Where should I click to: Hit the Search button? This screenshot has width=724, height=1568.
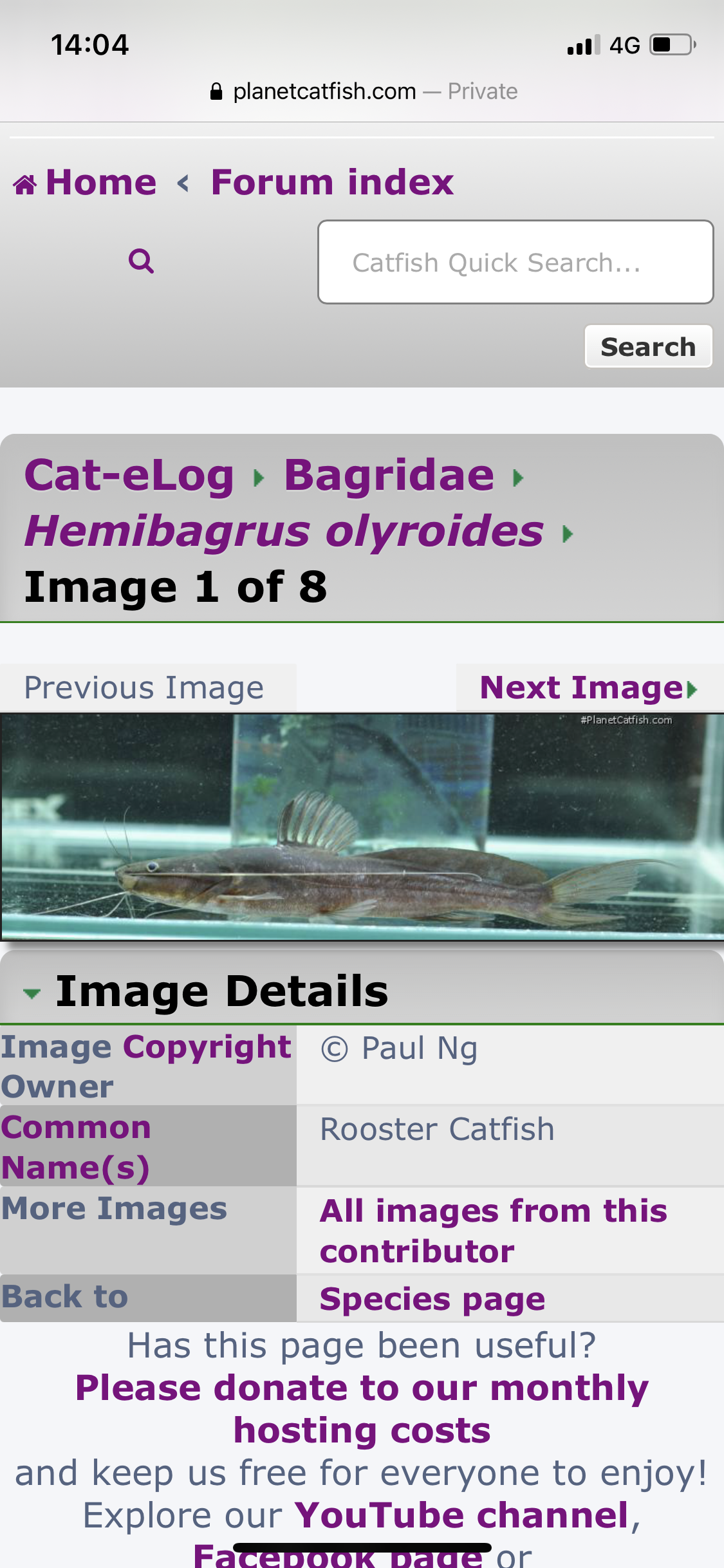pos(648,346)
